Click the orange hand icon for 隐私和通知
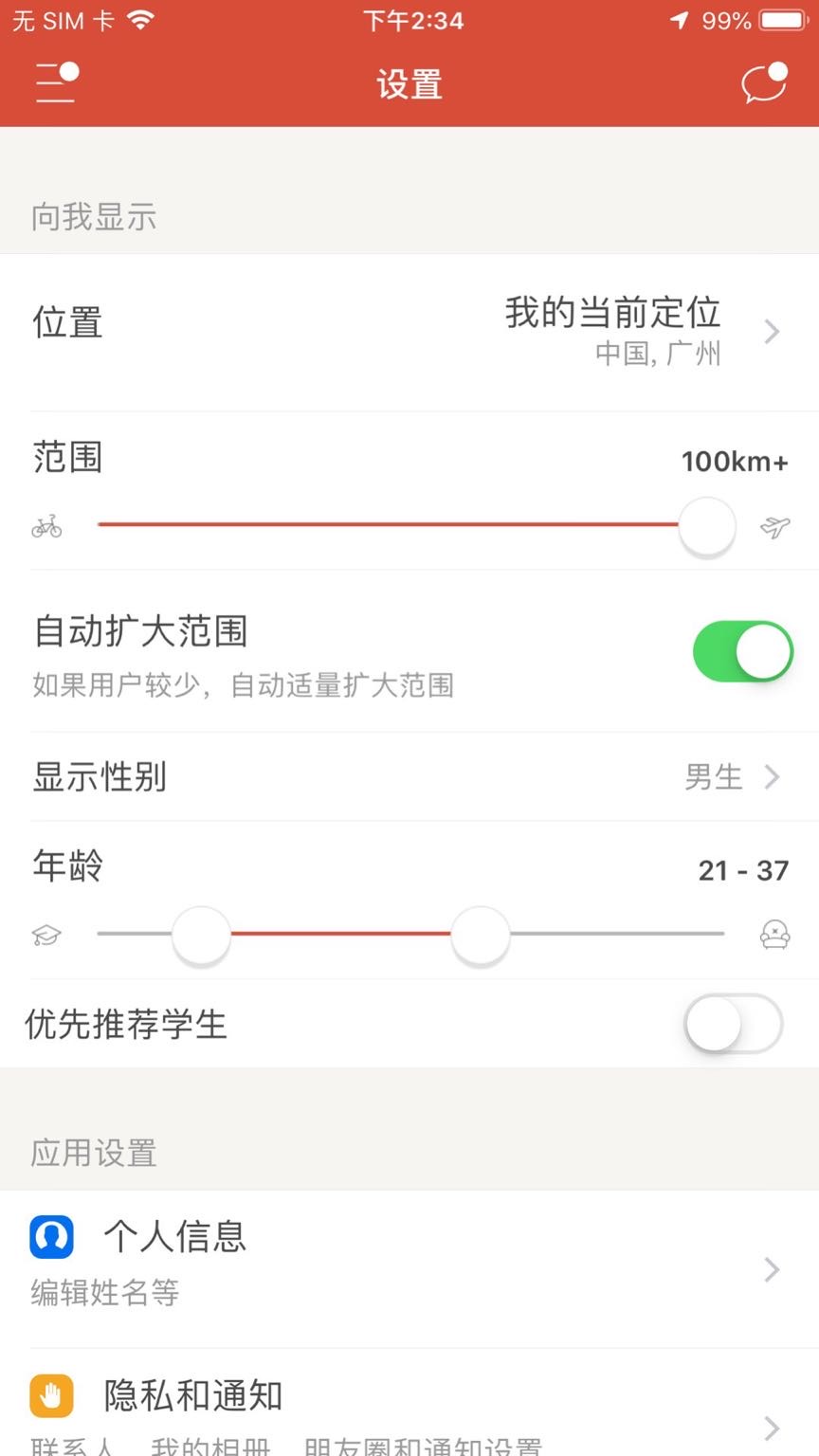 point(51,1395)
